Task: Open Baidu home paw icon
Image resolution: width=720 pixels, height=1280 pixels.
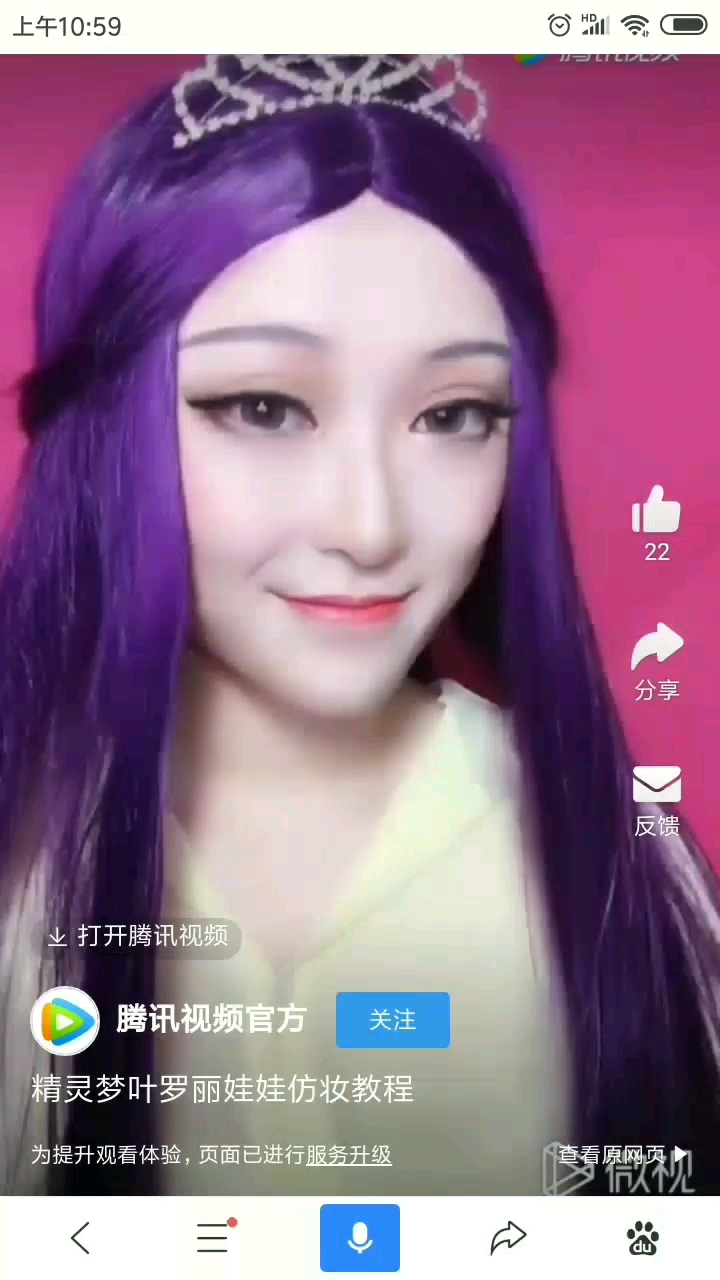Action: (642, 1238)
